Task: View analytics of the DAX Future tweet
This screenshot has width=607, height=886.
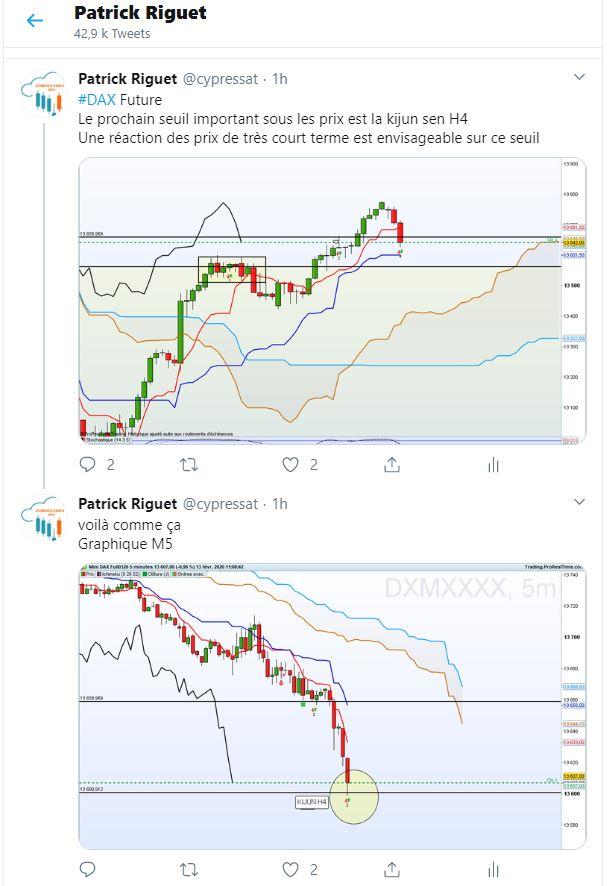Action: pos(493,464)
